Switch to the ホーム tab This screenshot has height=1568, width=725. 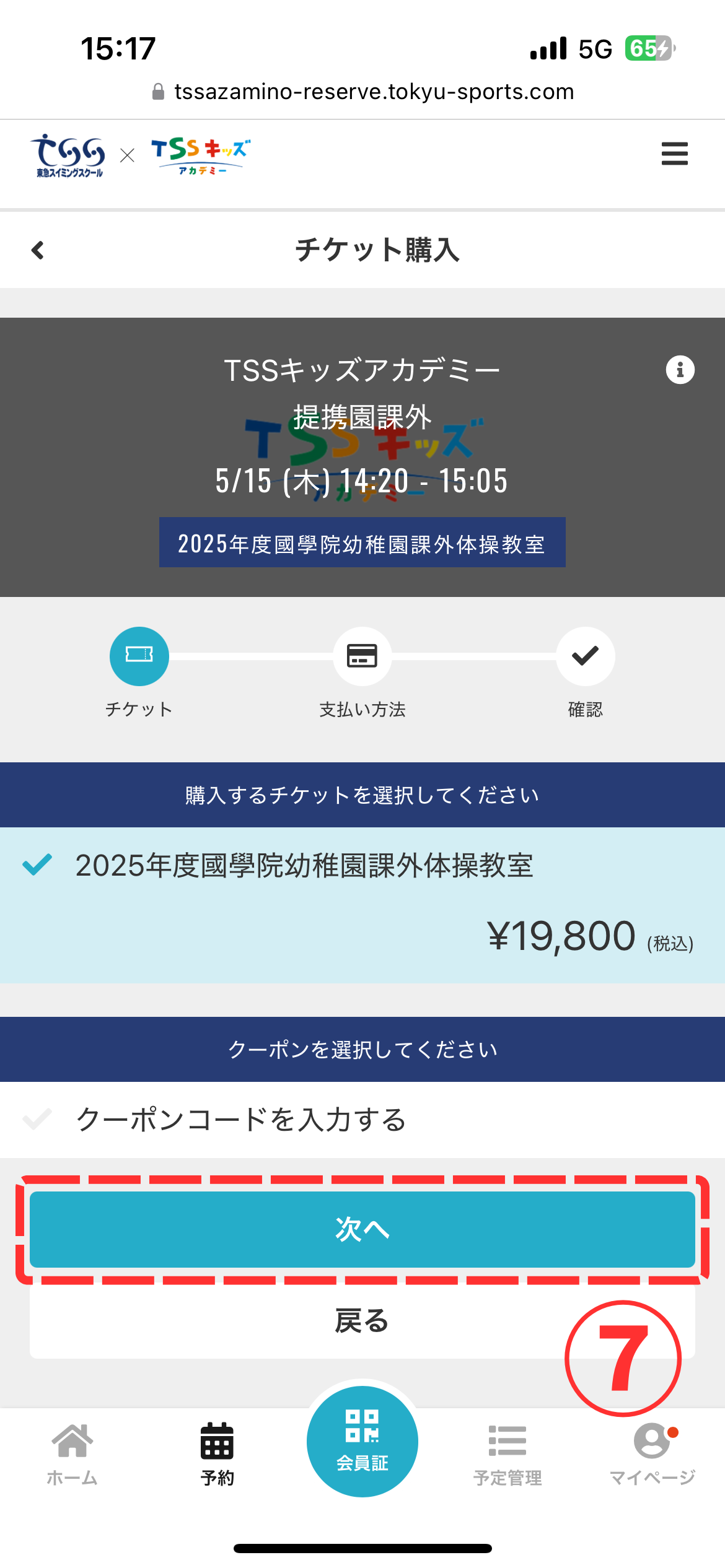click(x=72, y=1453)
